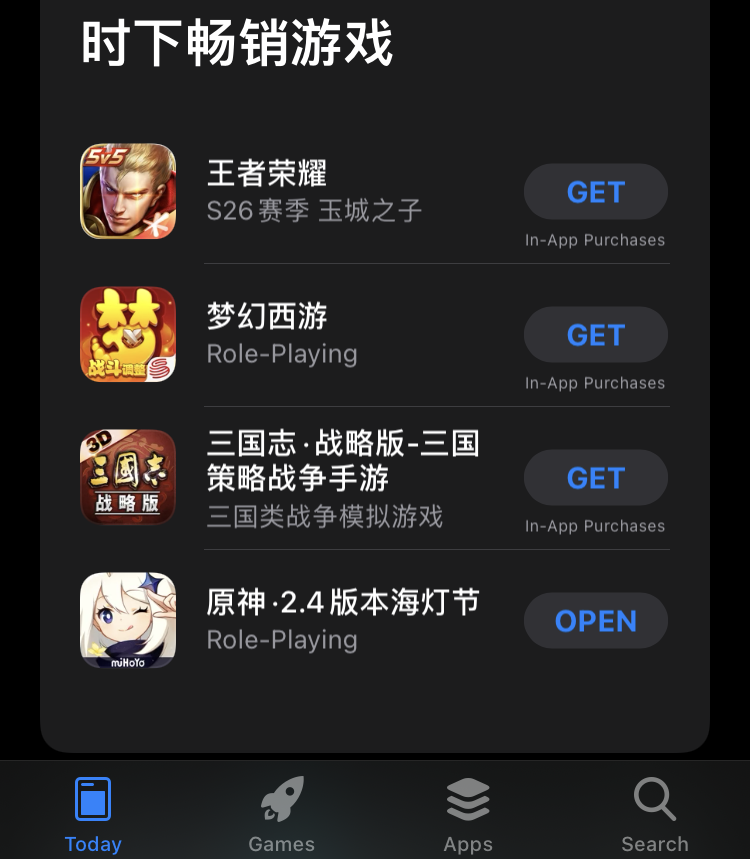This screenshot has width=750, height=860.
Task: Tap GET for 三国志·战略版 strategy game
Action: 595,477
